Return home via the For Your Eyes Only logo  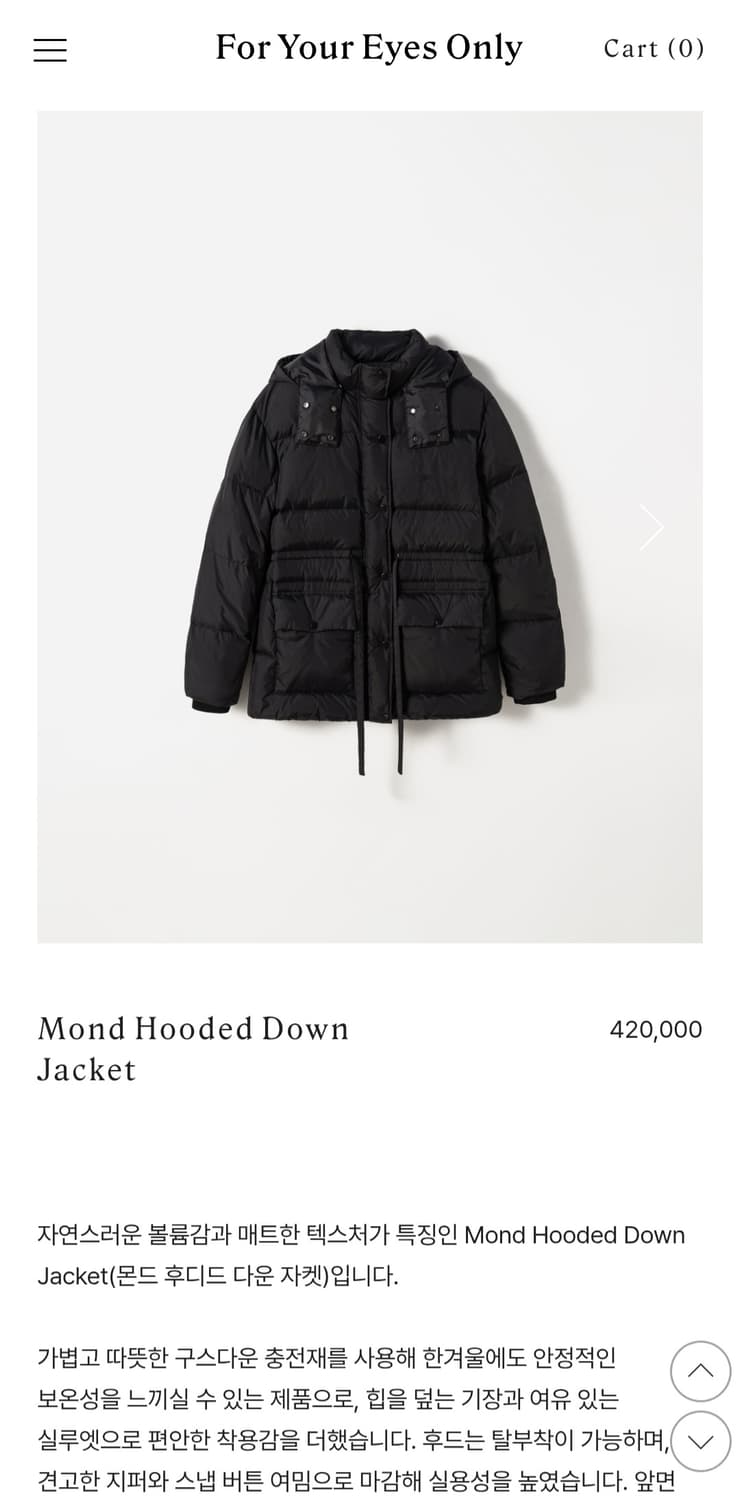369,47
